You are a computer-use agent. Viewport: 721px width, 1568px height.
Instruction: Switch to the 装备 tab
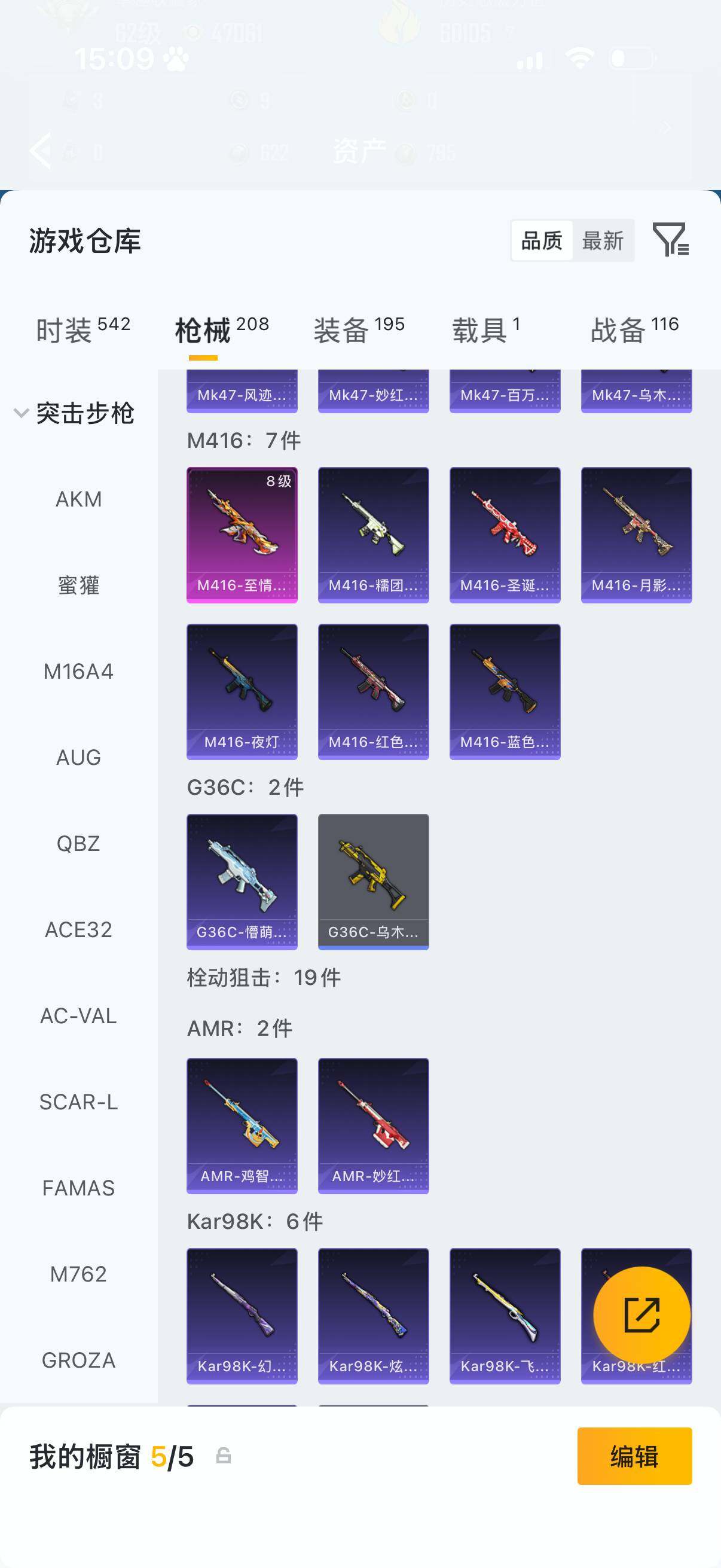359,330
